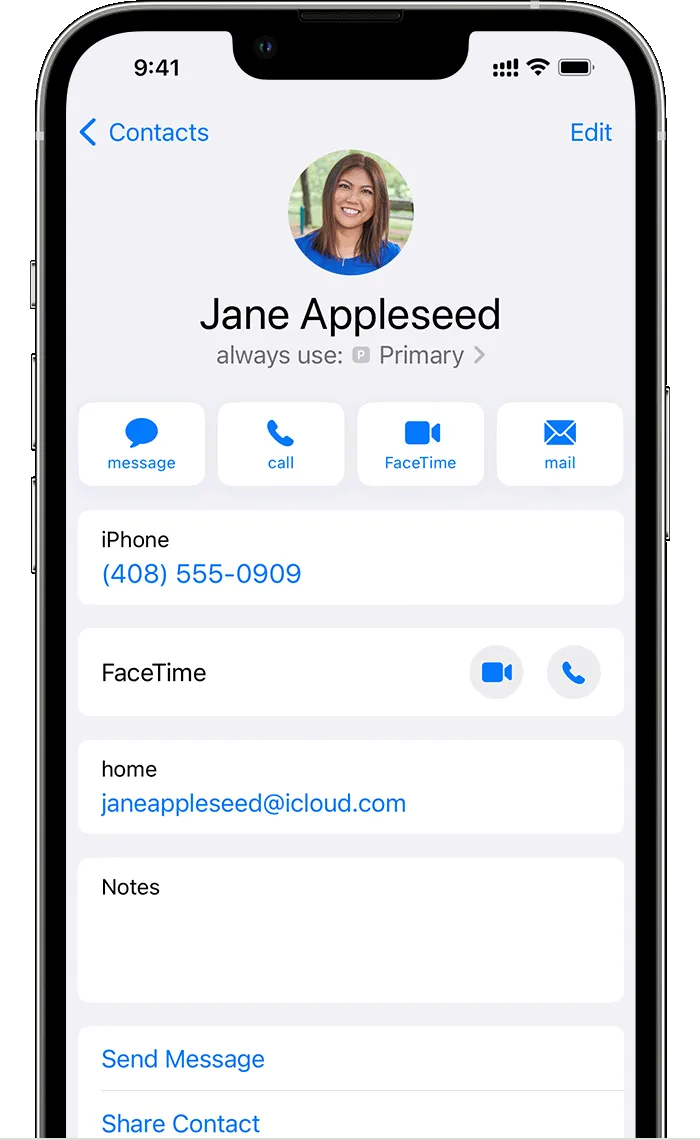Tap the message action button

142,443
